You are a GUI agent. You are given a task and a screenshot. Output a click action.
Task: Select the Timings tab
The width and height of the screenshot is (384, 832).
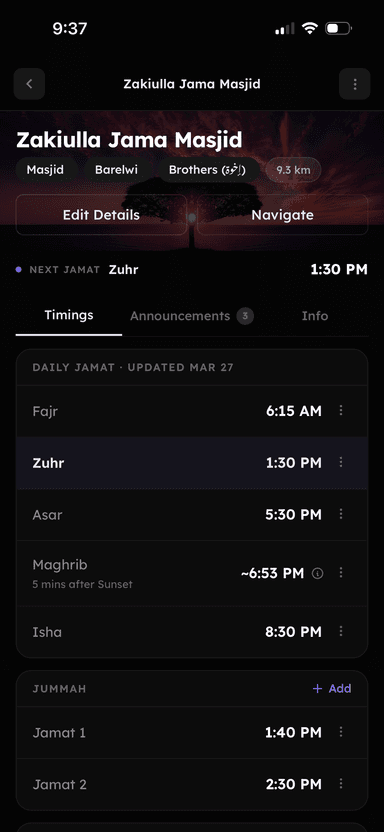(69, 315)
